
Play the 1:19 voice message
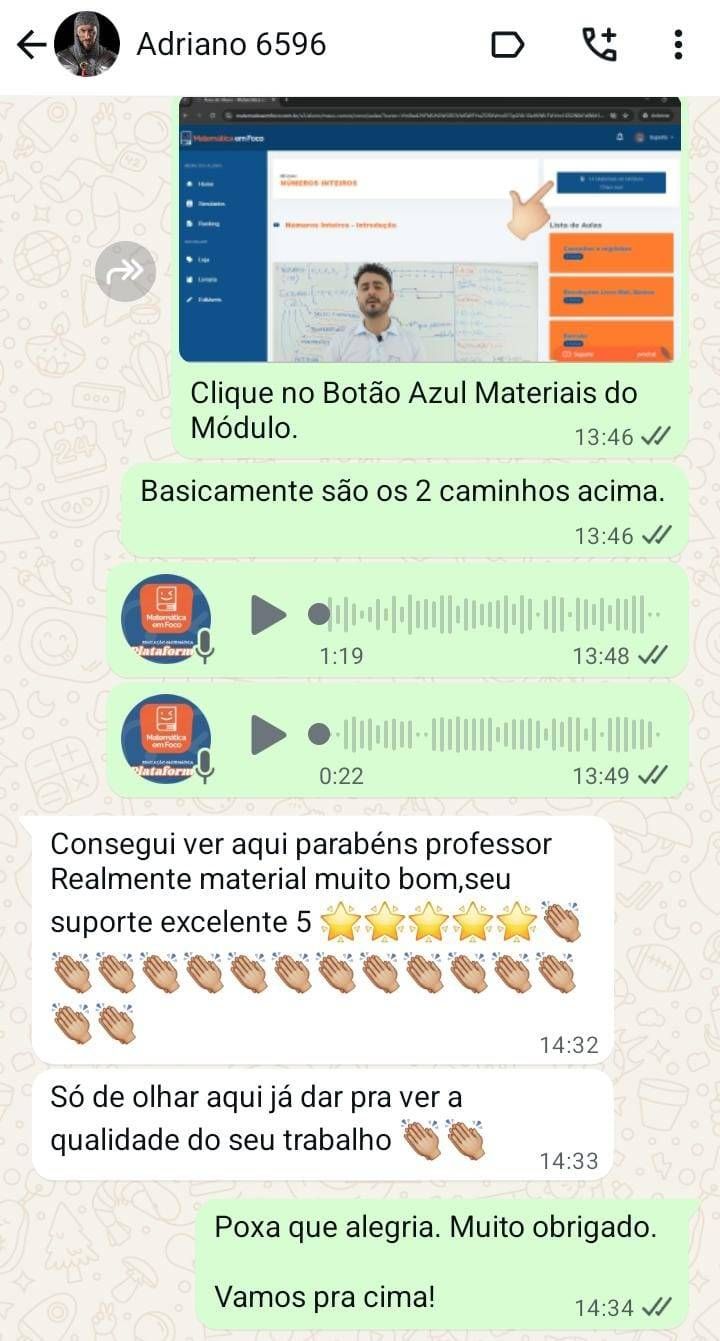pyautogui.click(x=267, y=615)
